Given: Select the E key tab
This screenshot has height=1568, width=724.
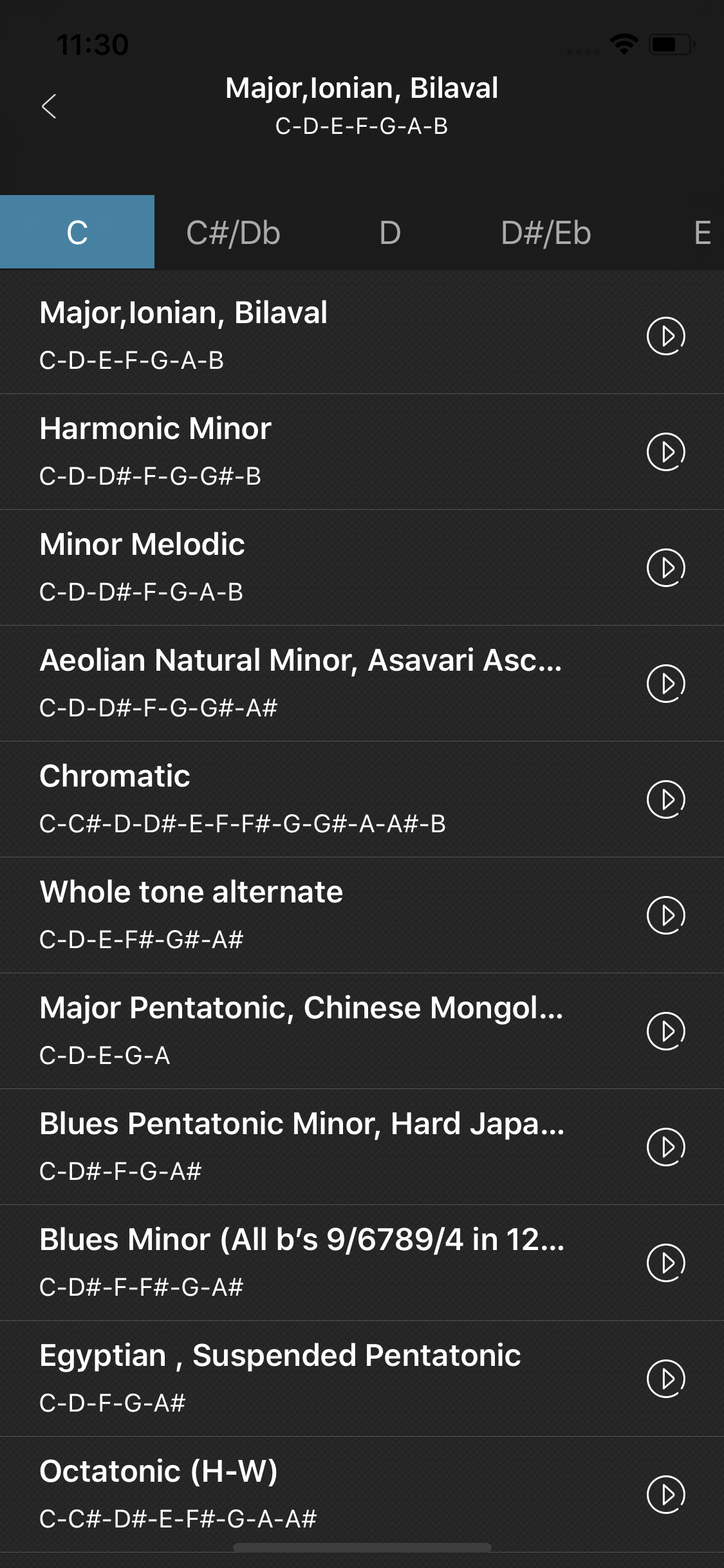Looking at the screenshot, I should point(702,232).
